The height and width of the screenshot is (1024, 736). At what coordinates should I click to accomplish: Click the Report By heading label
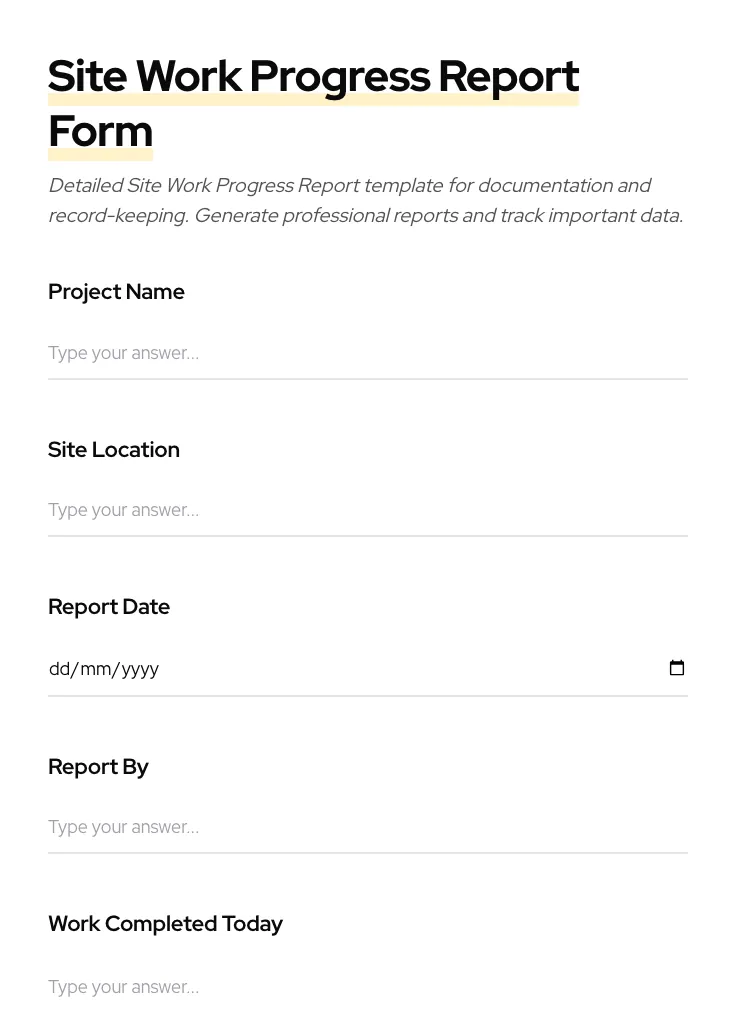pos(98,767)
